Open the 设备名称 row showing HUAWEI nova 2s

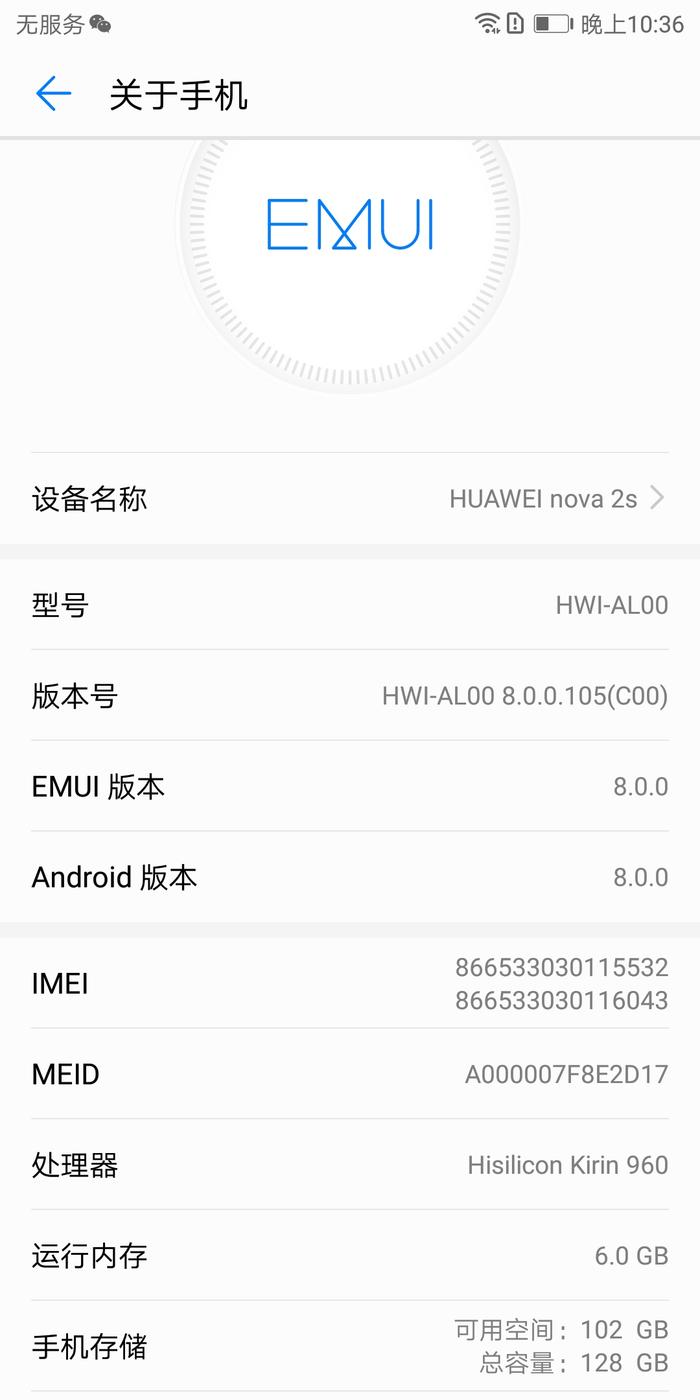tap(350, 498)
